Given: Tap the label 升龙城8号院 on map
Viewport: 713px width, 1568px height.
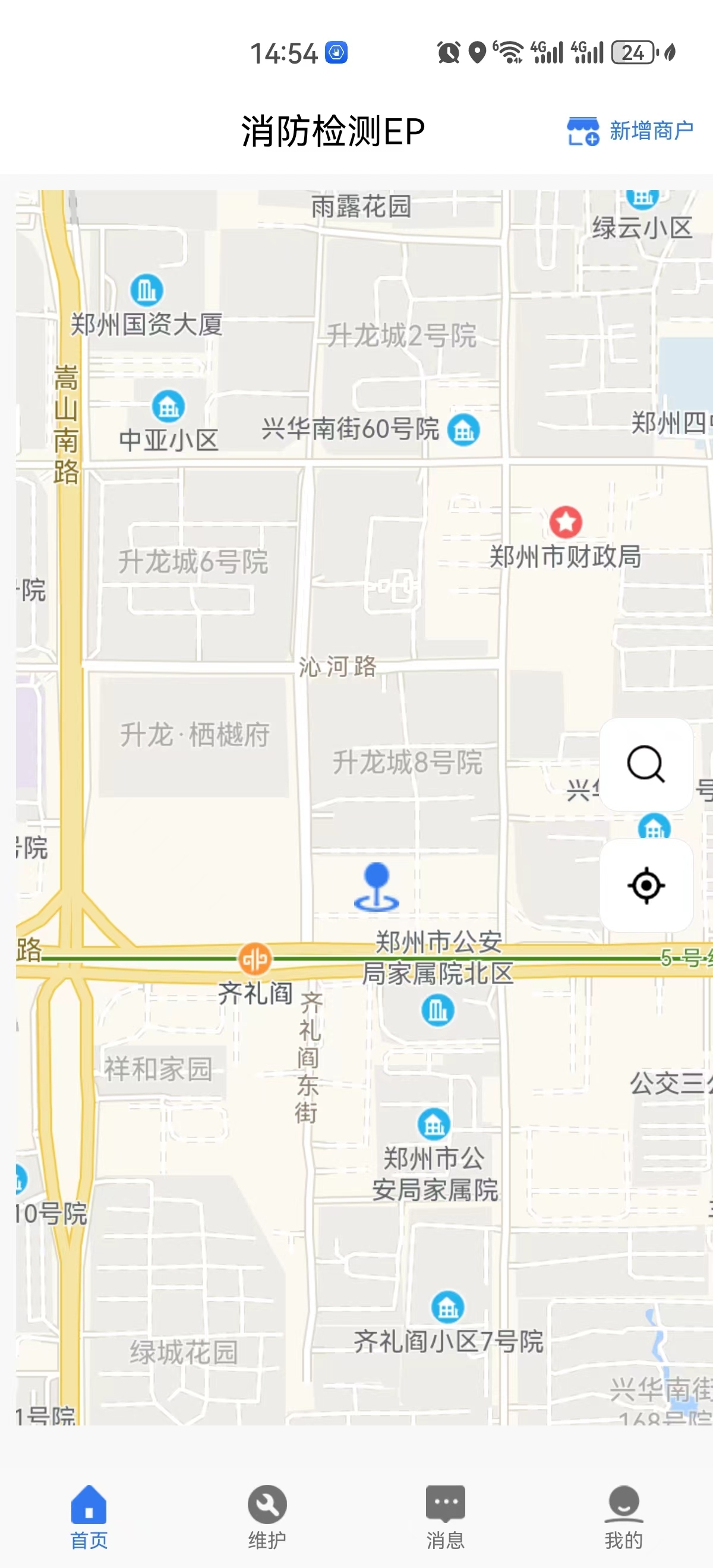Looking at the screenshot, I should [409, 763].
